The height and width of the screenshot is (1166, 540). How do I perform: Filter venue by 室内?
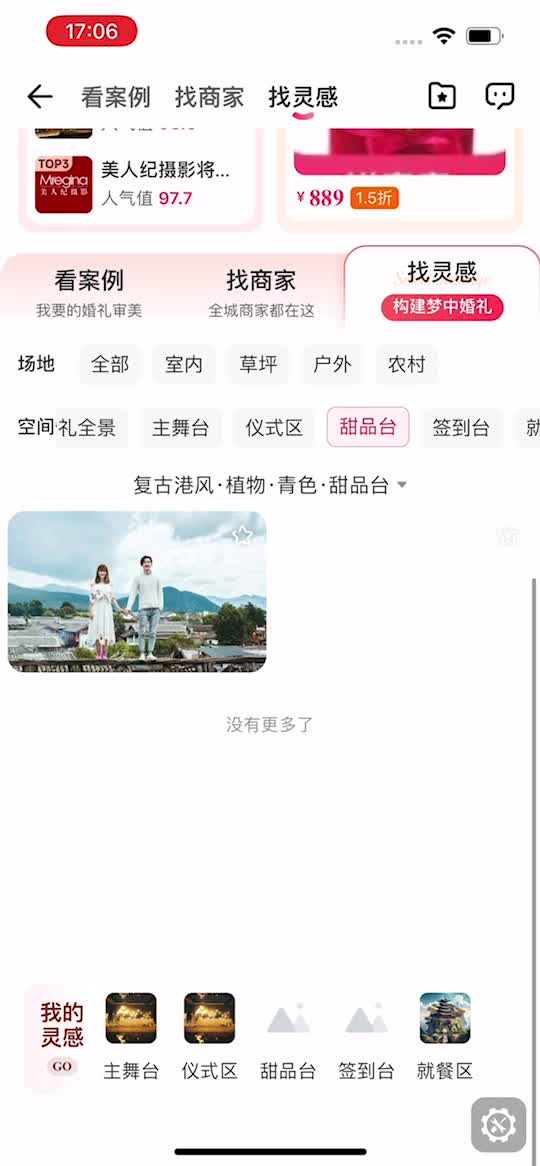pyautogui.click(x=184, y=364)
